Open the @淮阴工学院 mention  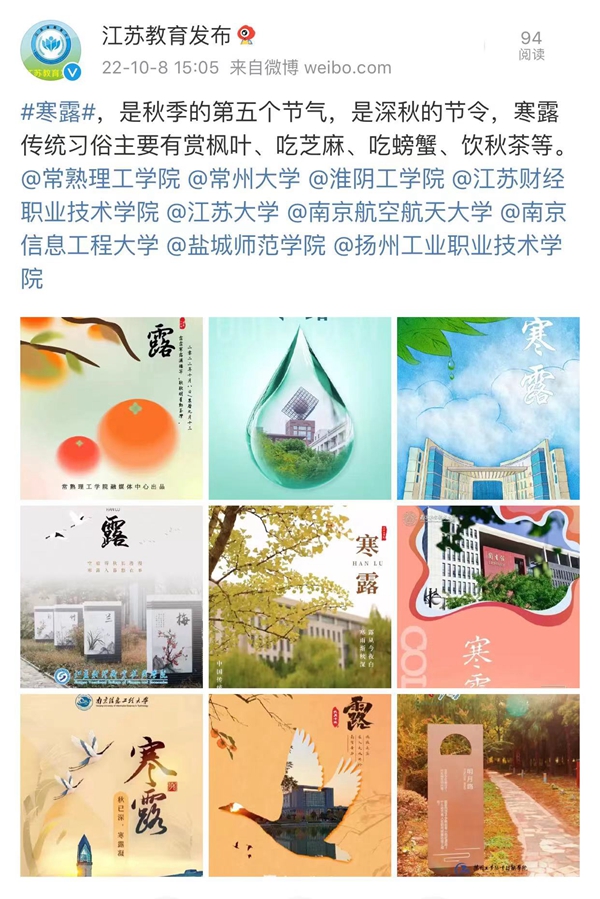pos(375,180)
